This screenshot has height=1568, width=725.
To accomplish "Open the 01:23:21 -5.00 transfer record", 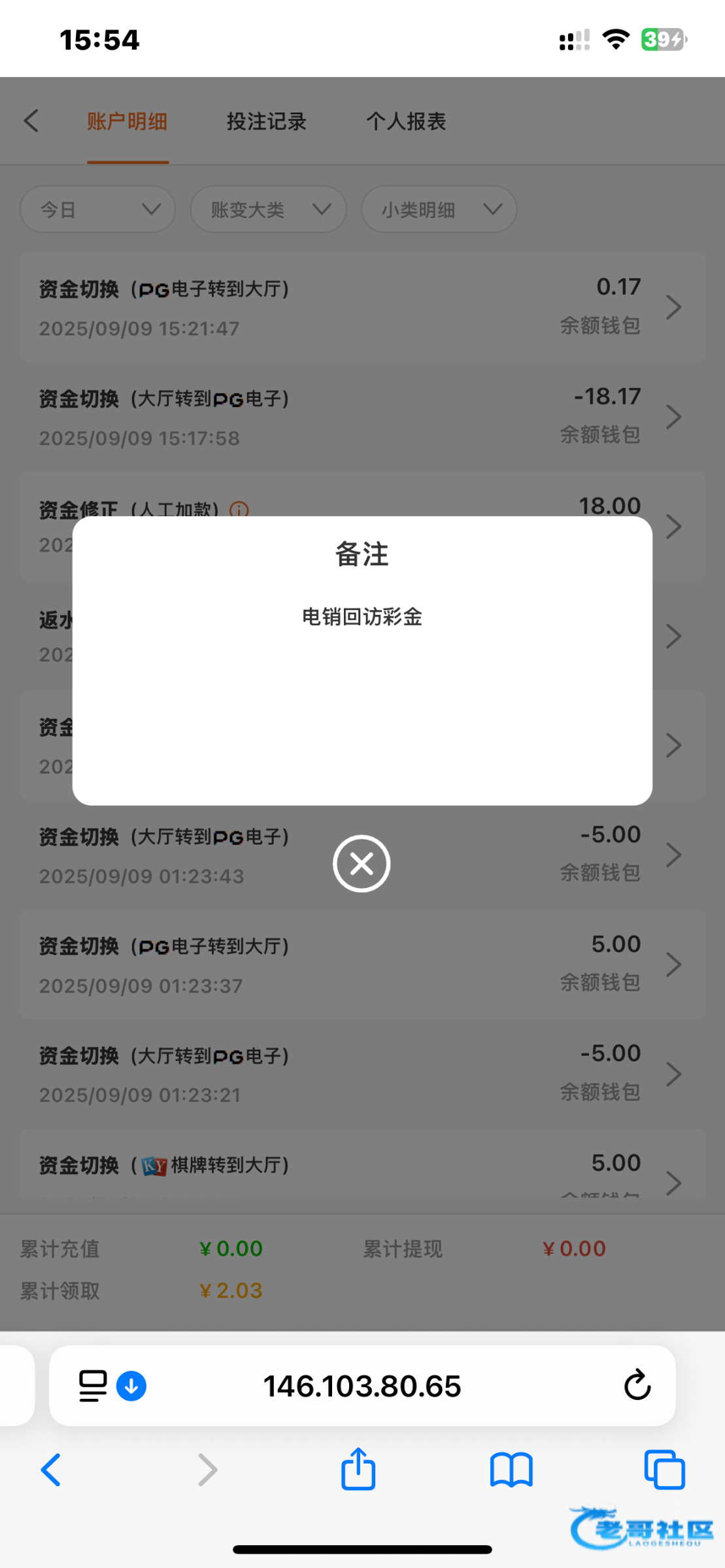I will pyautogui.click(x=362, y=1073).
